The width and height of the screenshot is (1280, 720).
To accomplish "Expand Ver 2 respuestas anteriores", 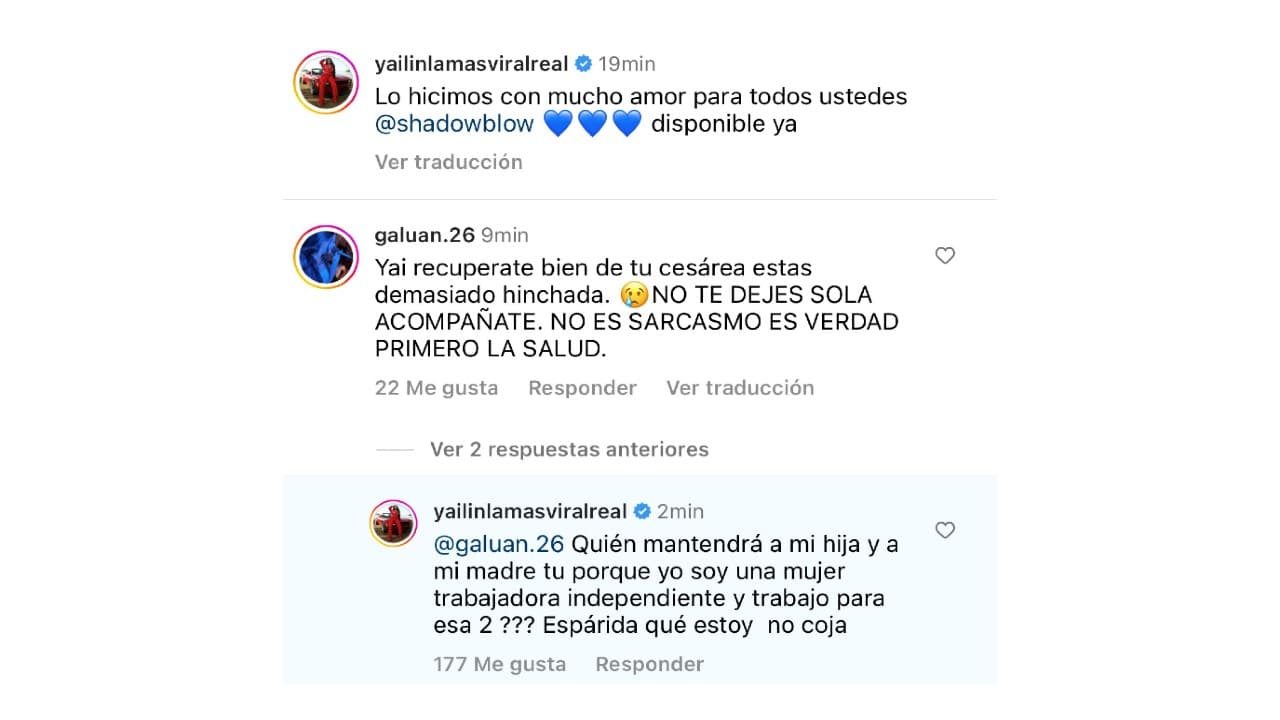I will (x=569, y=450).
